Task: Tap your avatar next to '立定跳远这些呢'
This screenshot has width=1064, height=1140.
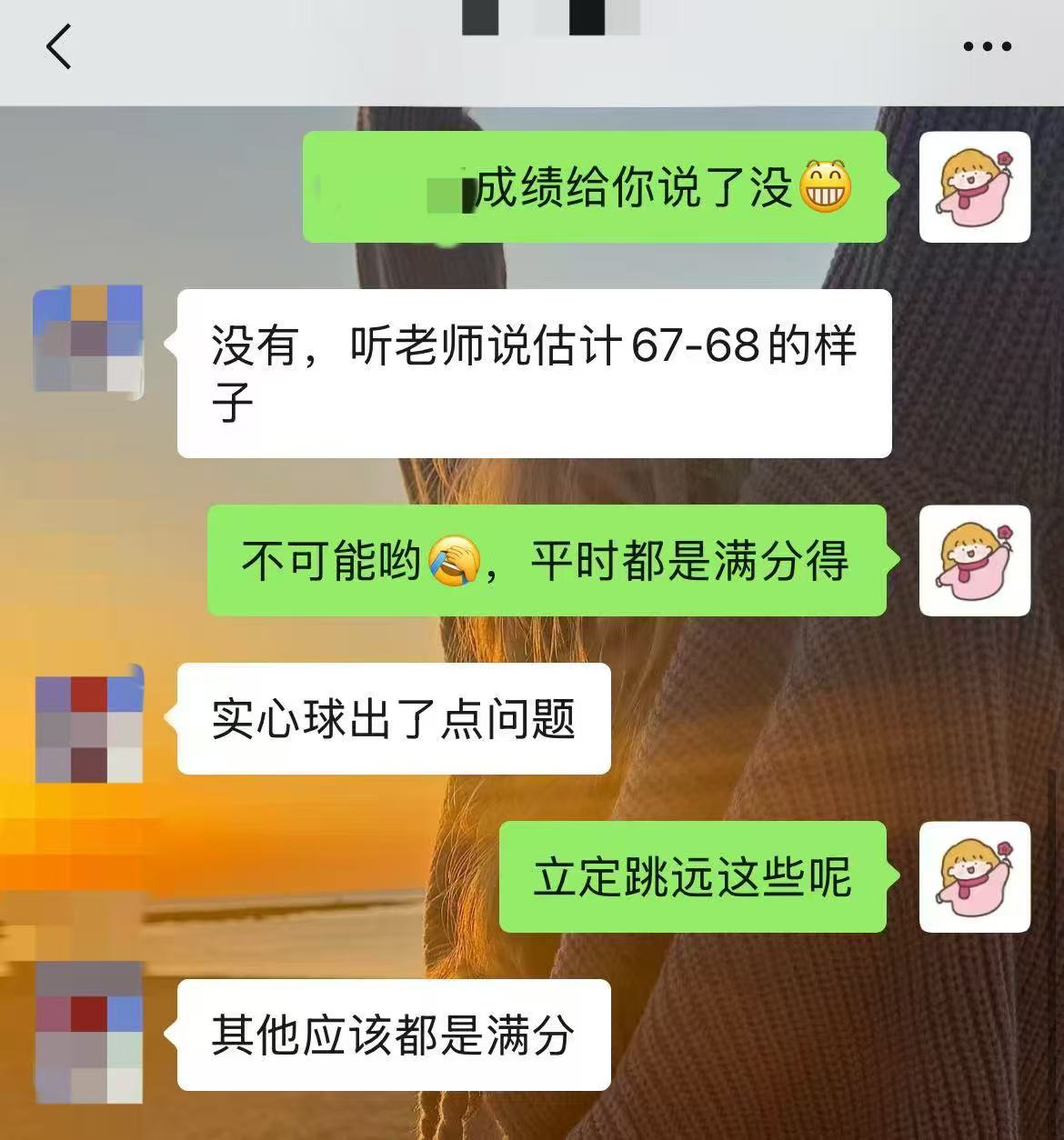Action: (x=975, y=876)
